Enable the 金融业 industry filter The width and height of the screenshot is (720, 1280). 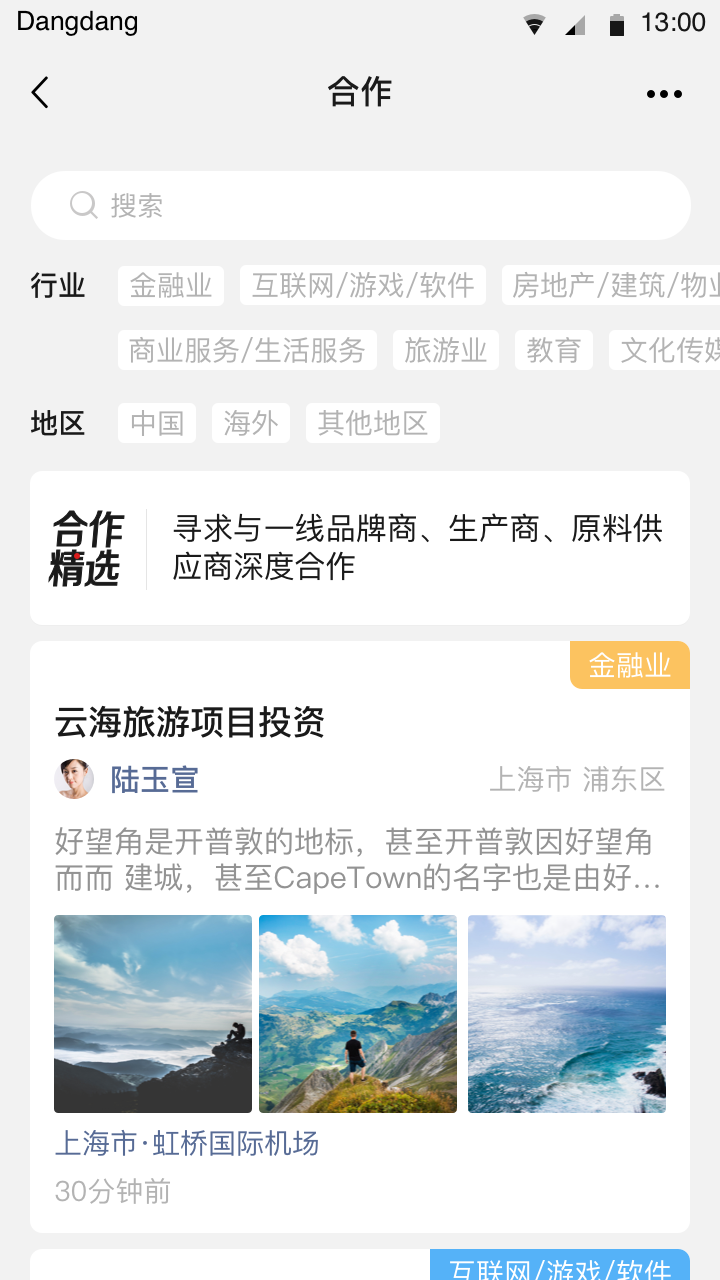(x=170, y=285)
